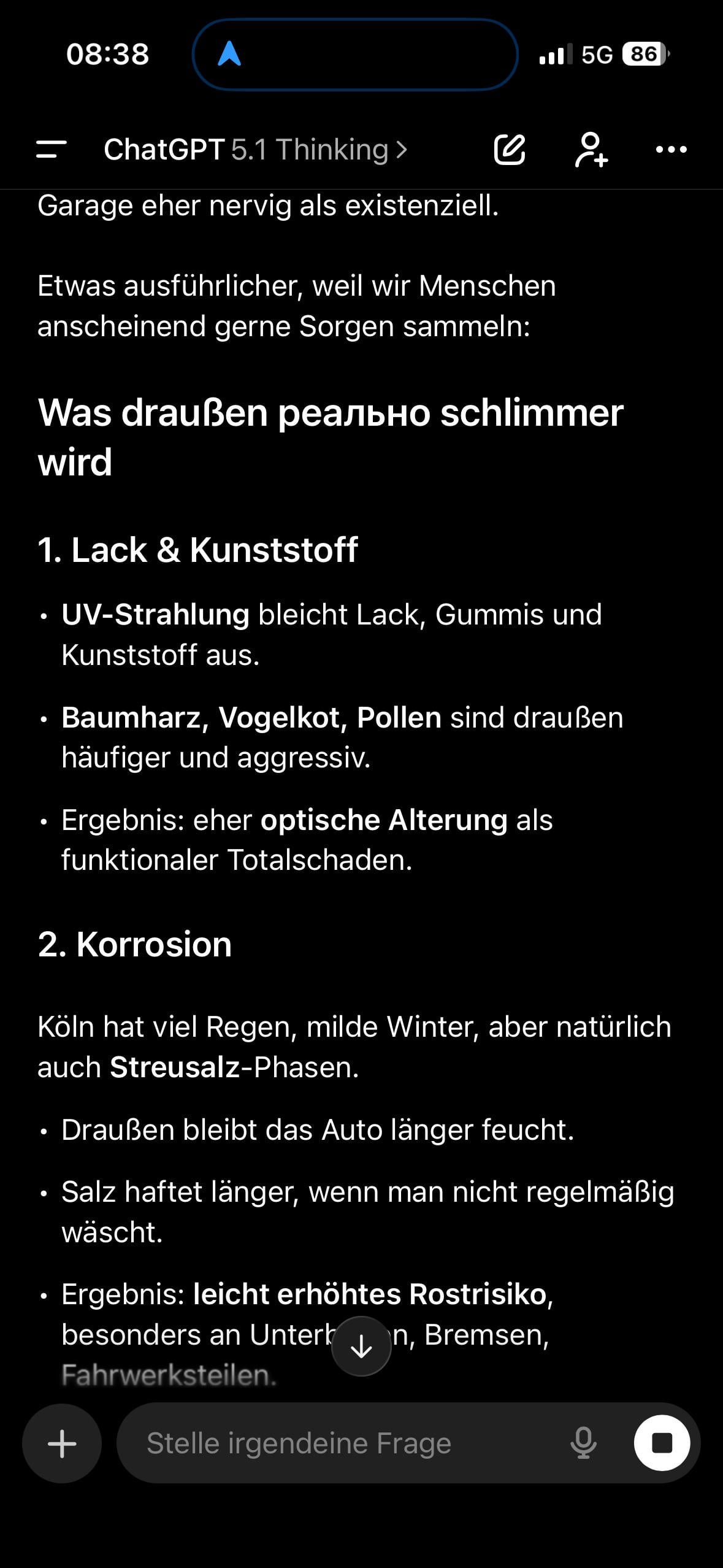Open the sidebar menu
The height and width of the screenshot is (1568, 723).
(x=52, y=149)
